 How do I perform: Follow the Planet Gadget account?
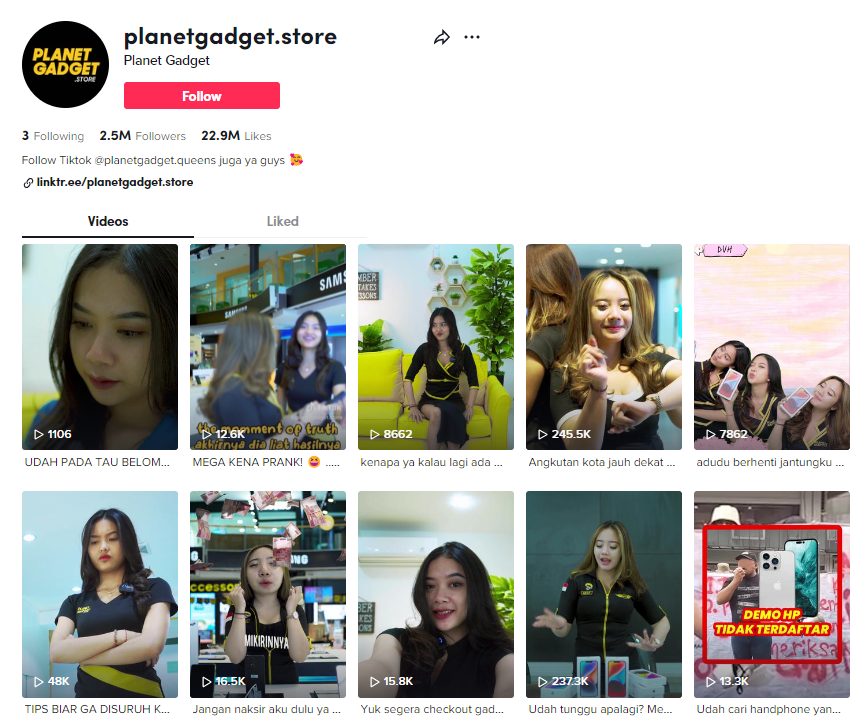coord(201,96)
